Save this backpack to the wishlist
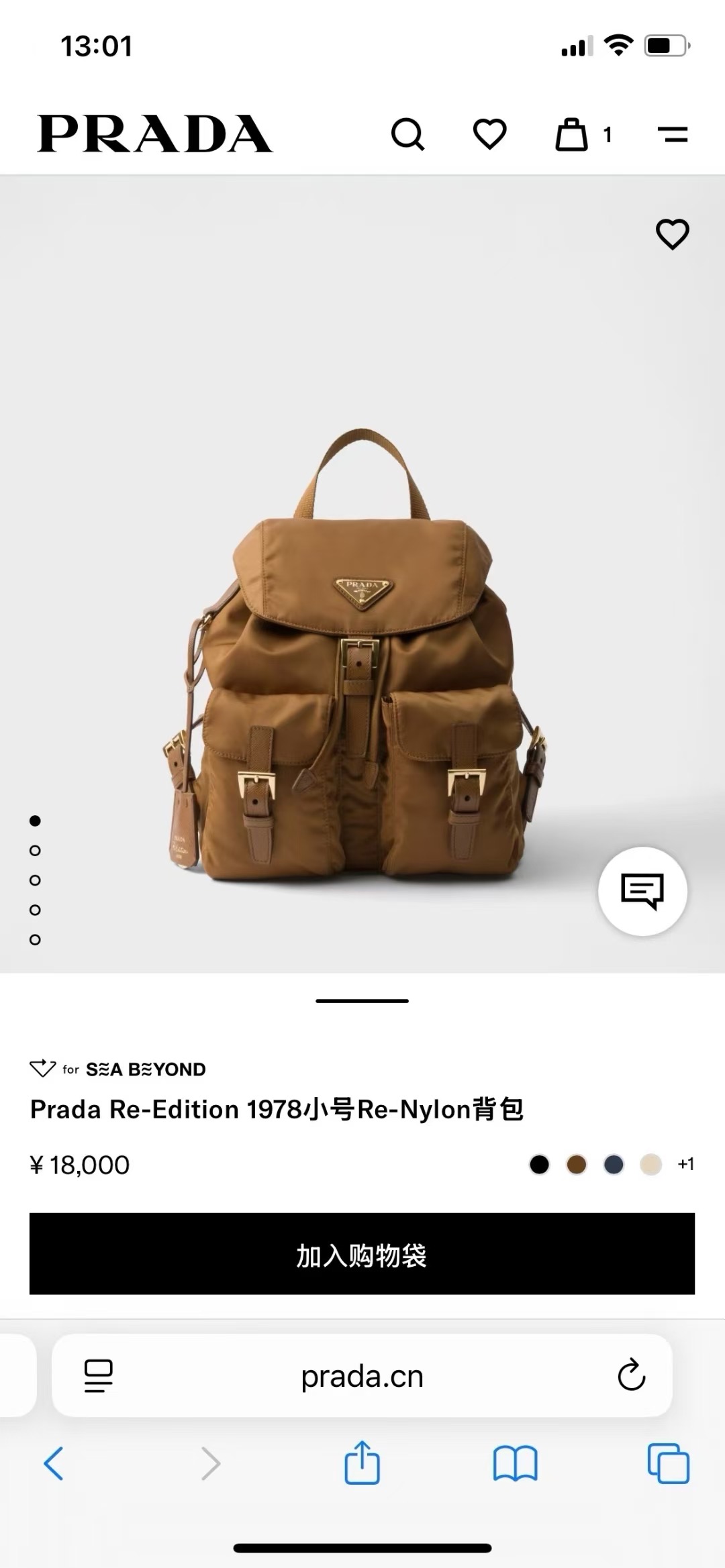 [x=672, y=234]
